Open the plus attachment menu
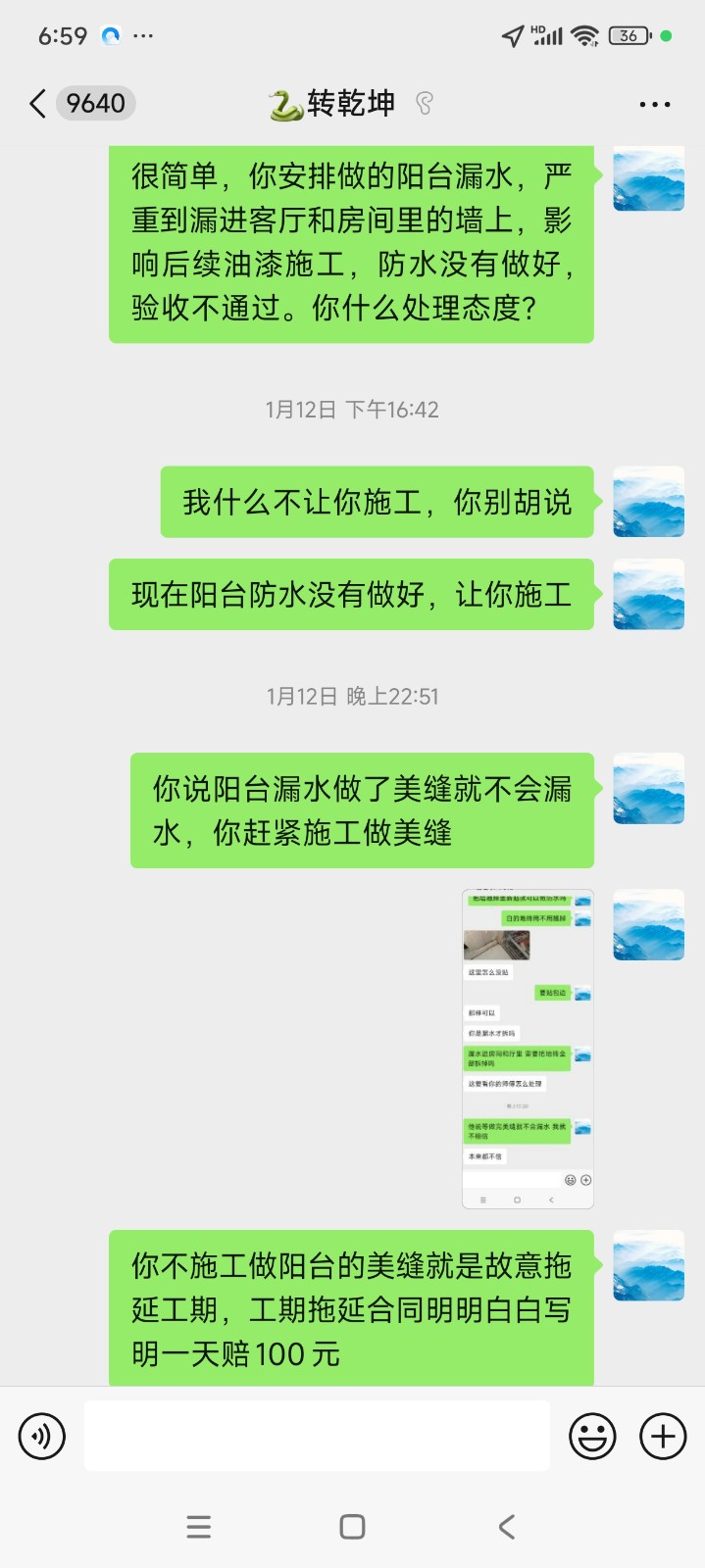This screenshot has height=1568, width=705. (663, 1437)
